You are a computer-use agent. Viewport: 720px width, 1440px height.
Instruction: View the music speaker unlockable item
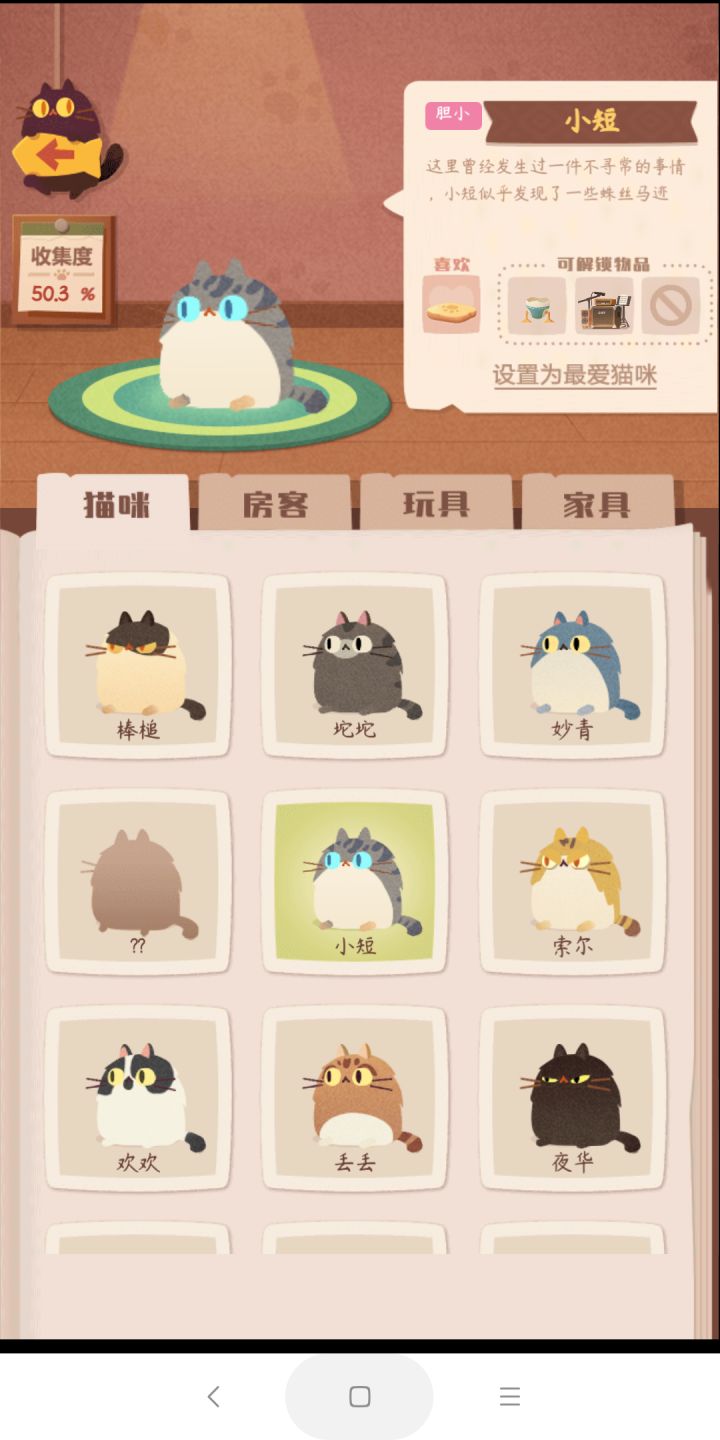604,307
